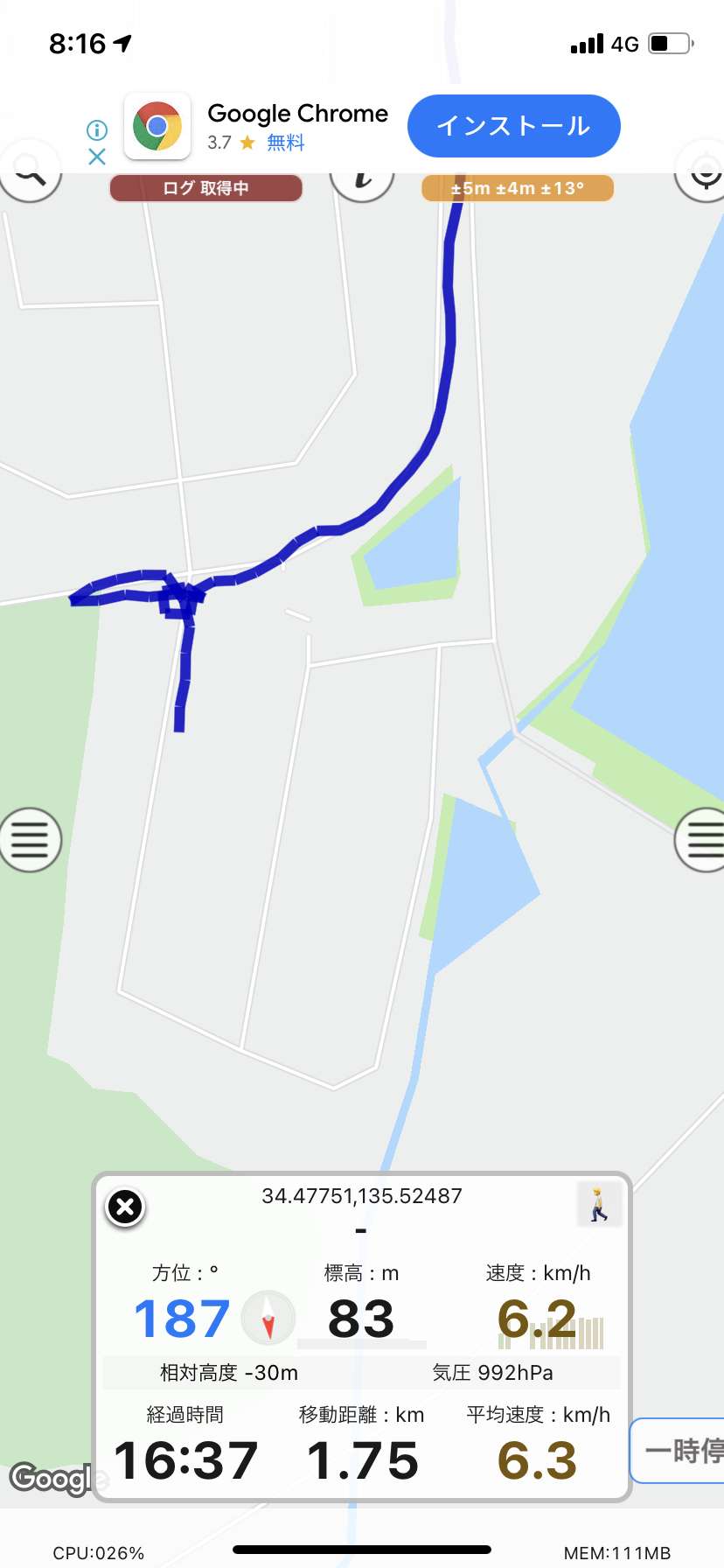Open the ad info icon
The width and height of the screenshot is (724, 1568).
pyautogui.click(x=97, y=130)
